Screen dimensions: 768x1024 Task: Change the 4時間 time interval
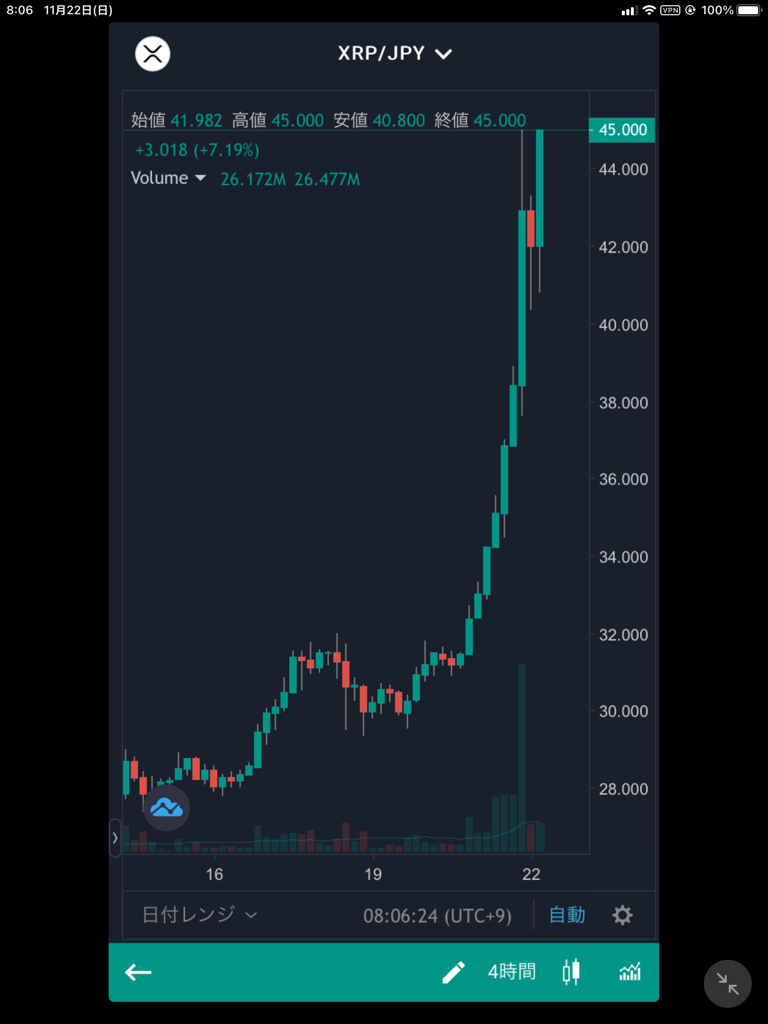pyautogui.click(x=511, y=972)
